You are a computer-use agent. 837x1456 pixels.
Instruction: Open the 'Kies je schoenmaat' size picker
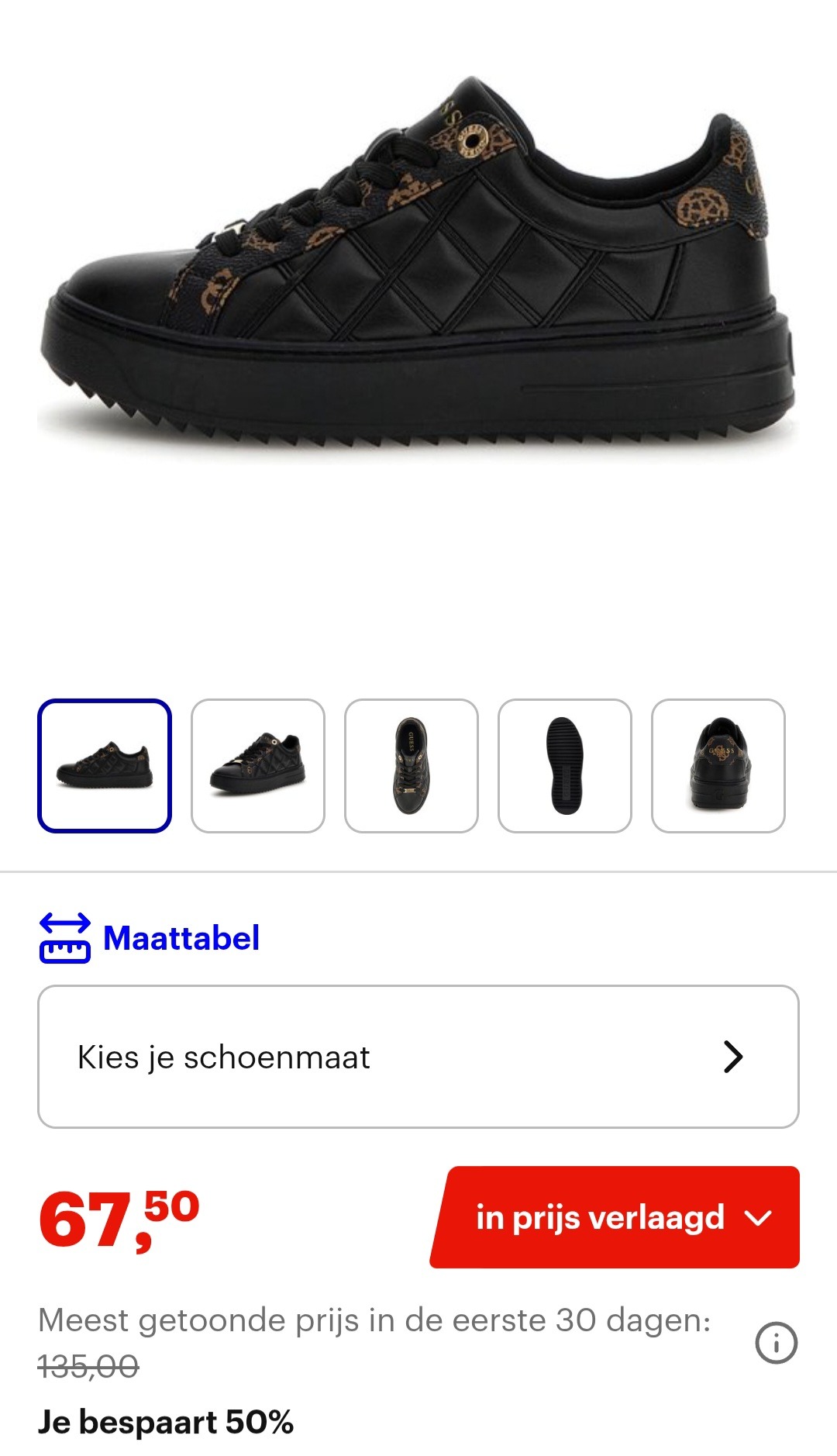pos(418,1057)
